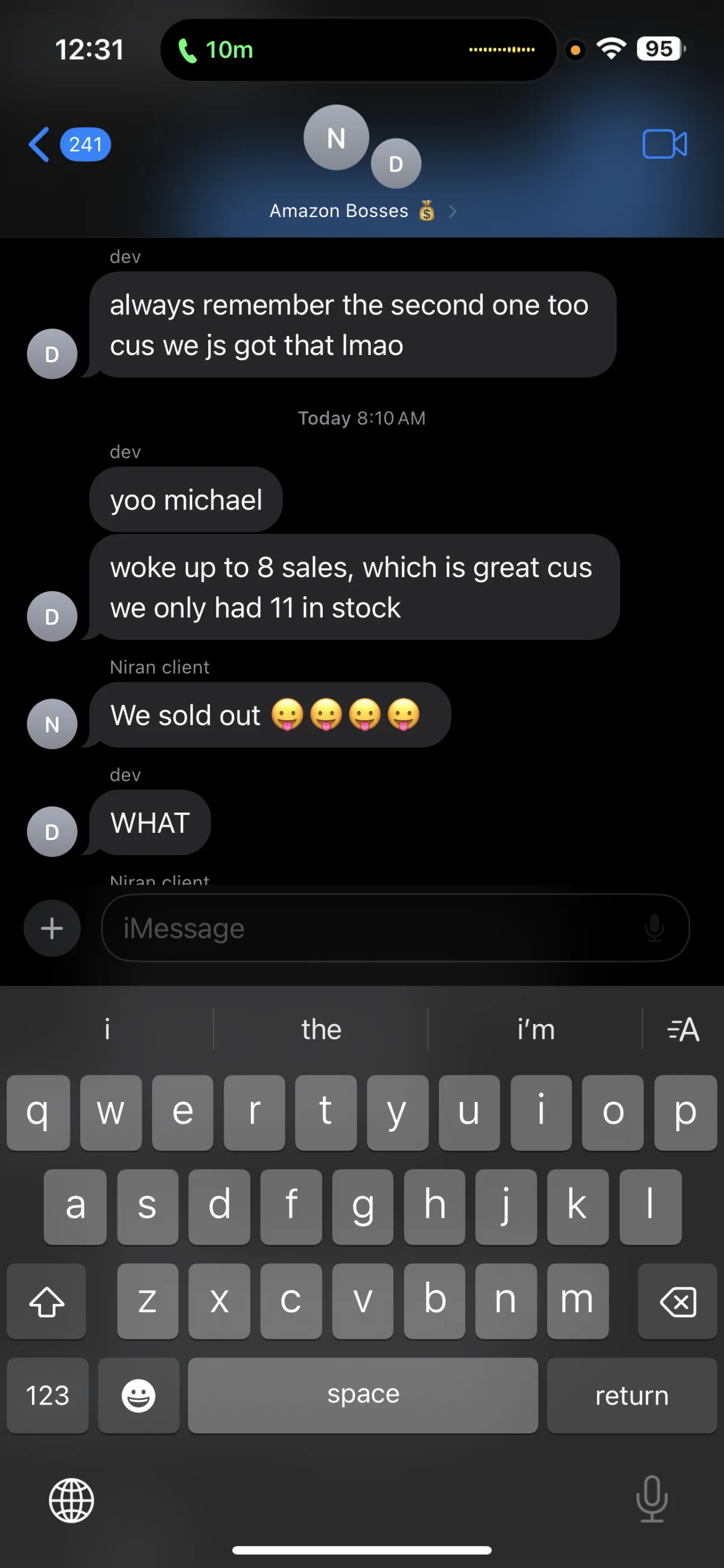Switch to the emoji keyboard
724x1568 pixels.
point(138,1395)
